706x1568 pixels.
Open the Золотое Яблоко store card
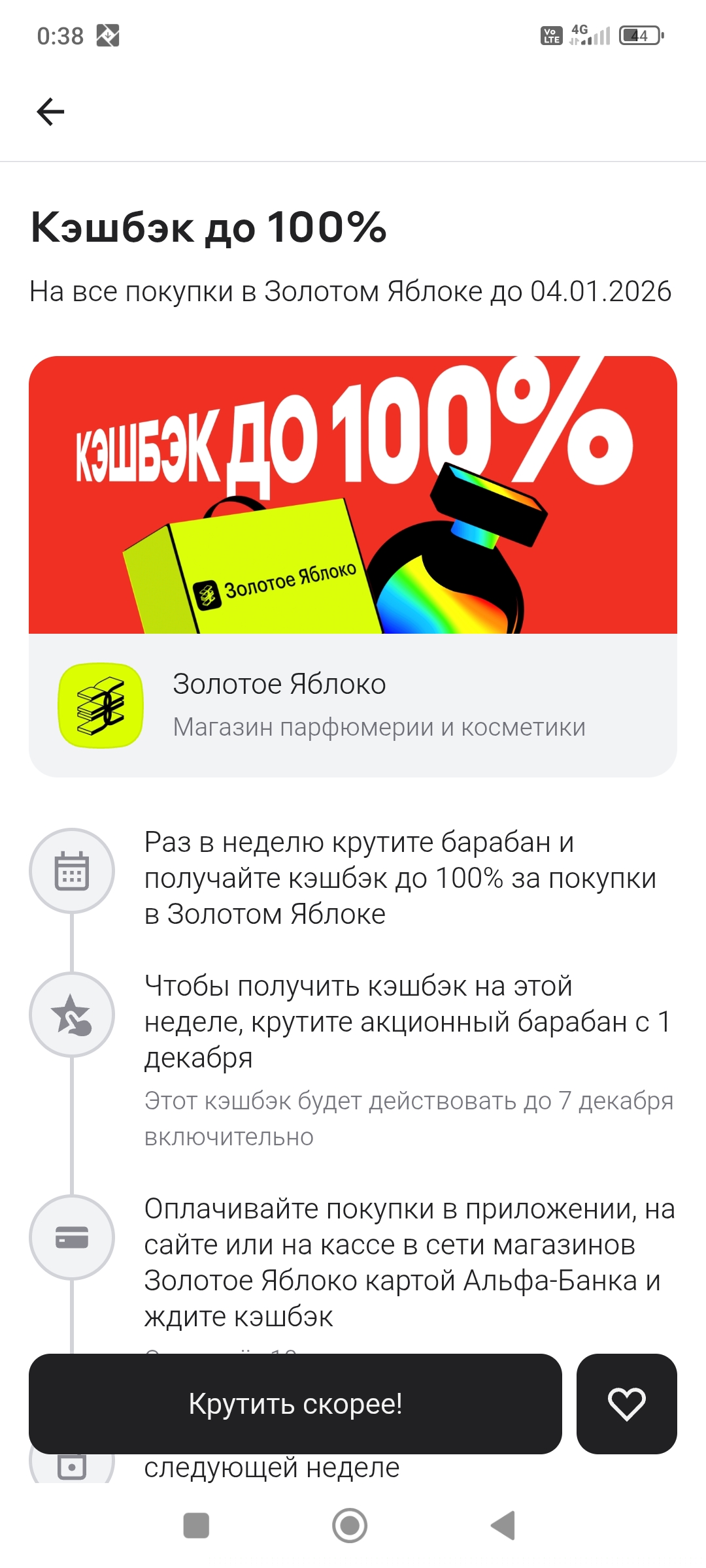coord(353,706)
